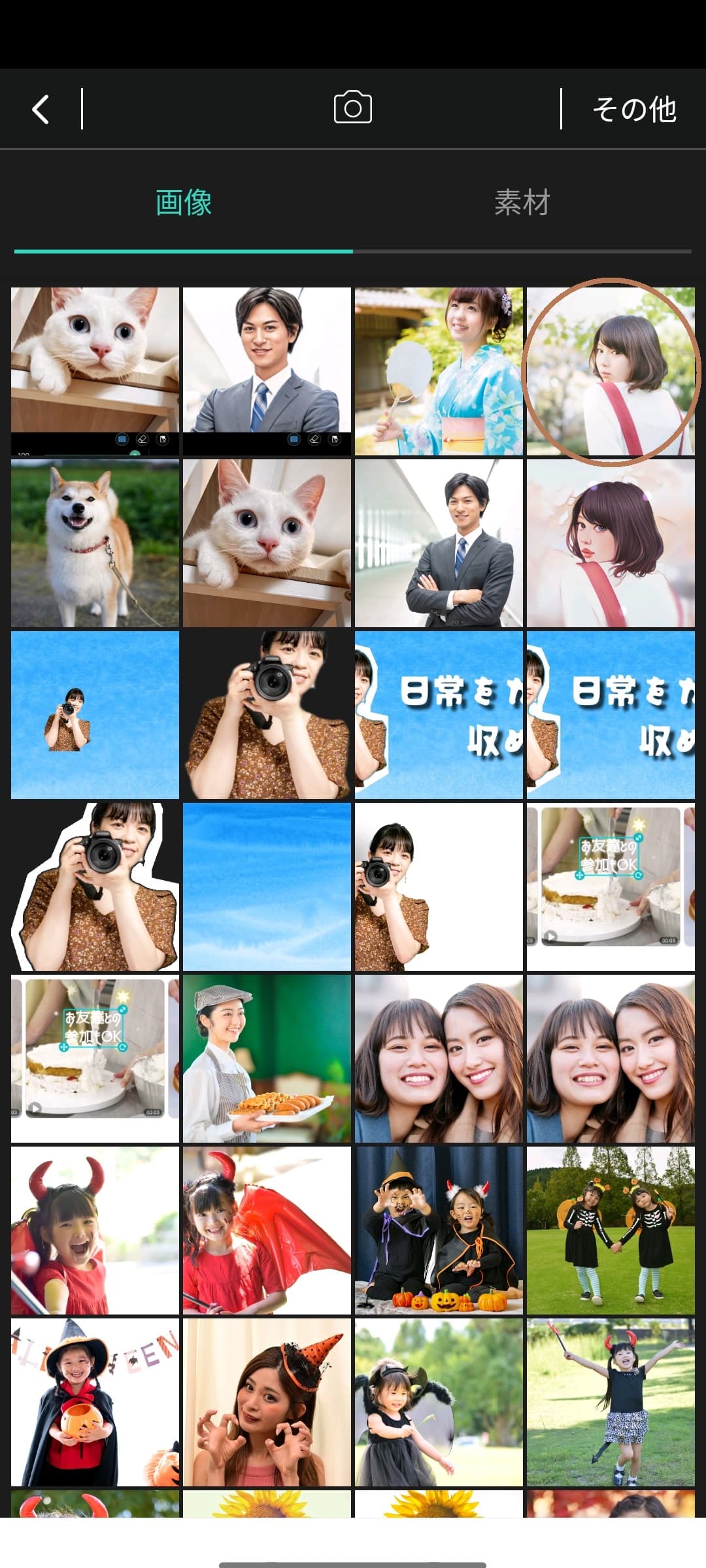Viewport: 706px width, 1568px height.
Task: Select the 画像 tab
Action: (x=184, y=203)
